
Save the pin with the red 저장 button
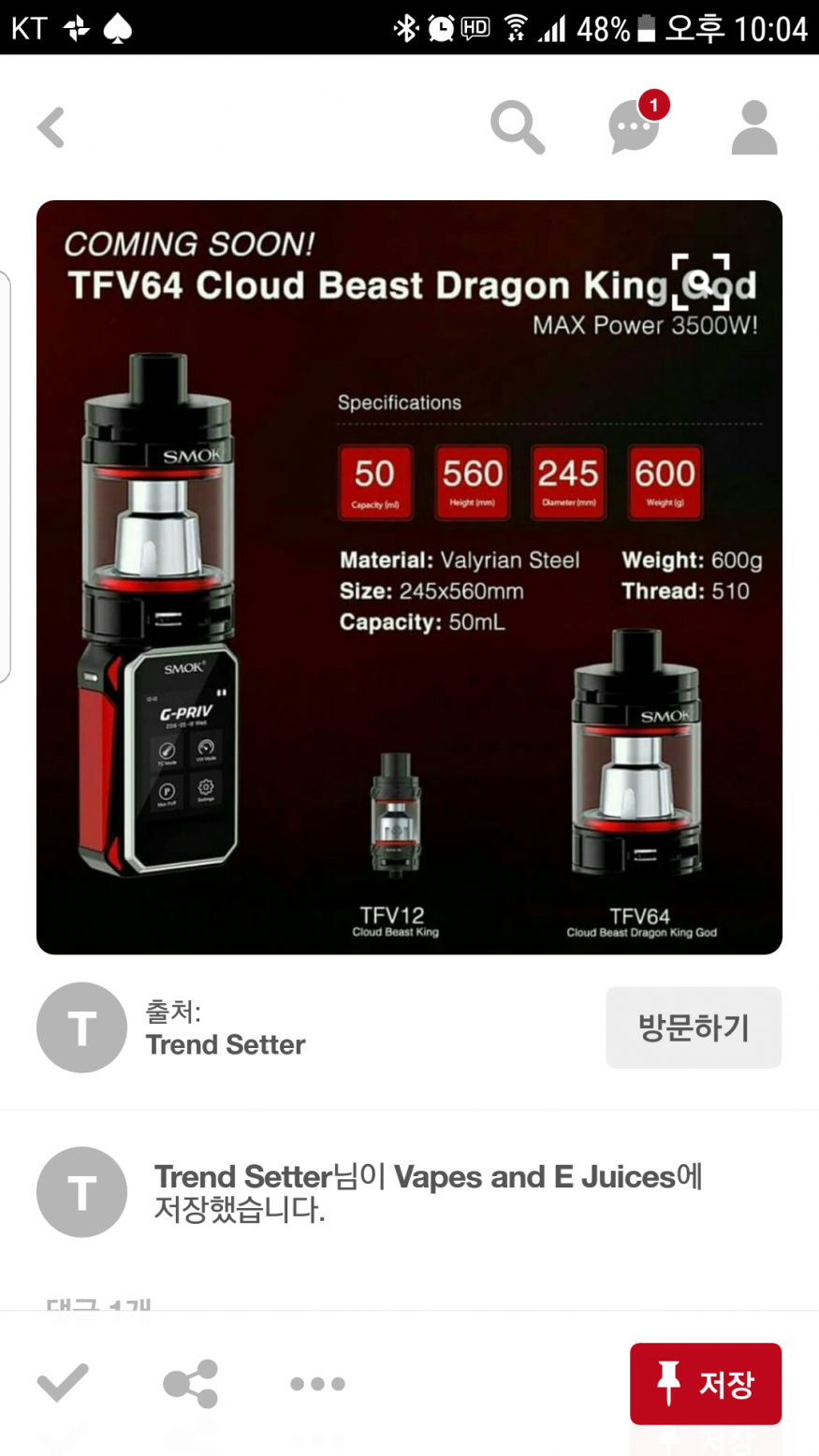point(705,1383)
